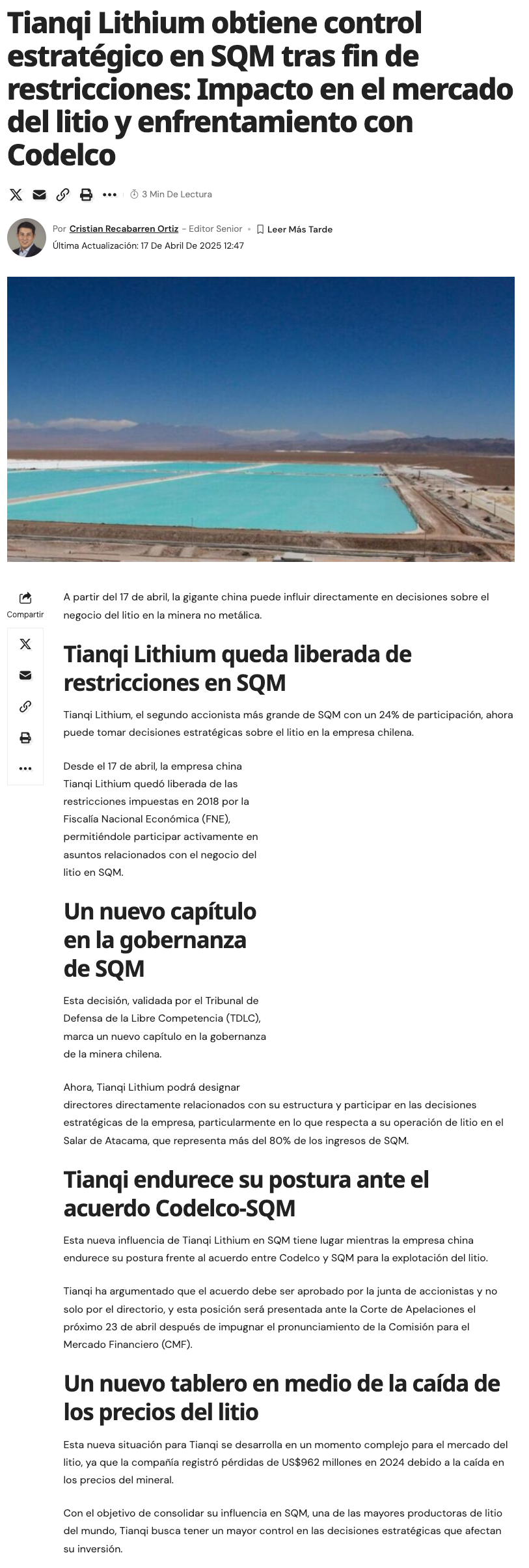Print from side share bar
The width and height of the screenshot is (529, 1568).
pyautogui.click(x=25, y=738)
